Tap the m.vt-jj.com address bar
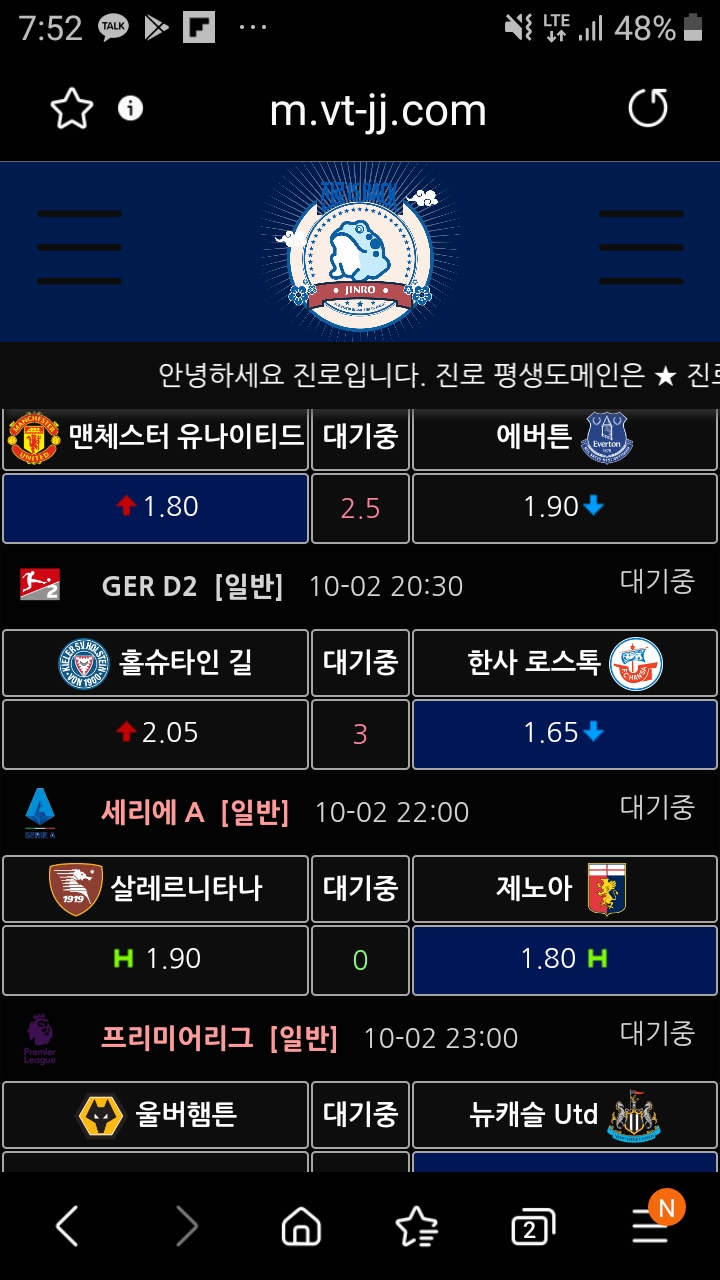 pos(378,110)
